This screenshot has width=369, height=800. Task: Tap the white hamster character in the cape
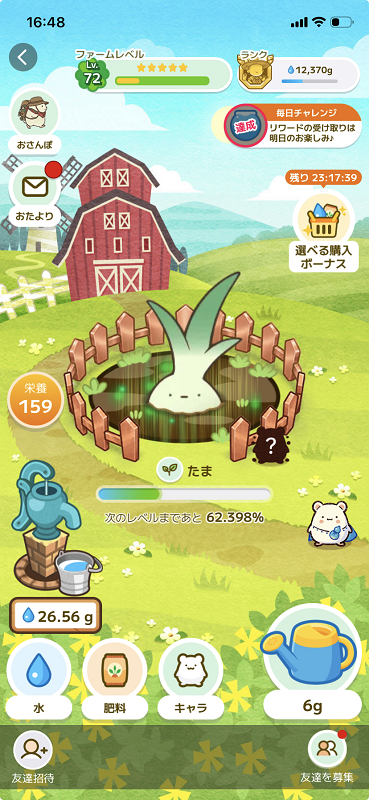coord(332,524)
